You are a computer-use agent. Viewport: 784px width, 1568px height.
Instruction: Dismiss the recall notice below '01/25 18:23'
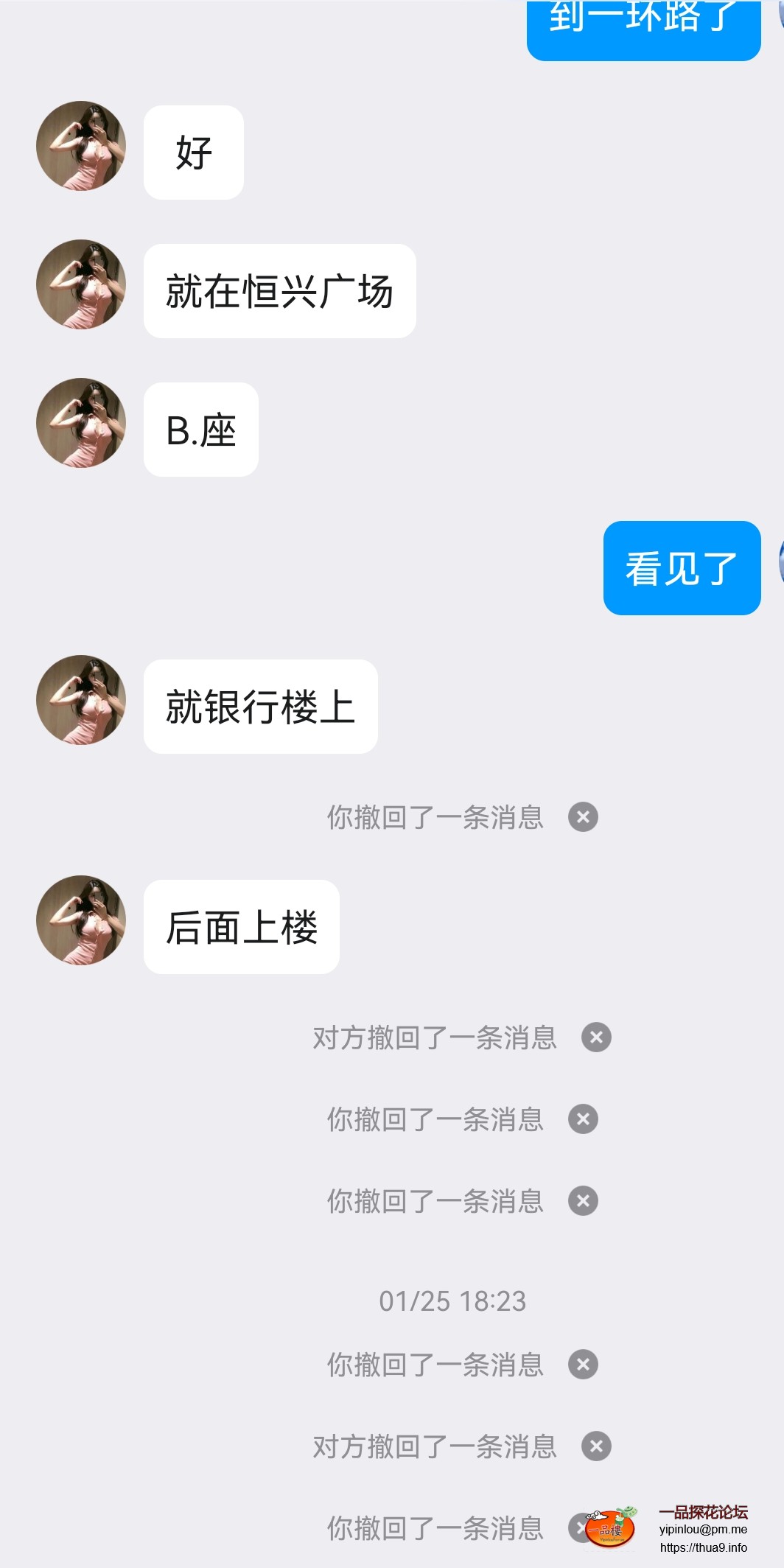click(x=583, y=1365)
